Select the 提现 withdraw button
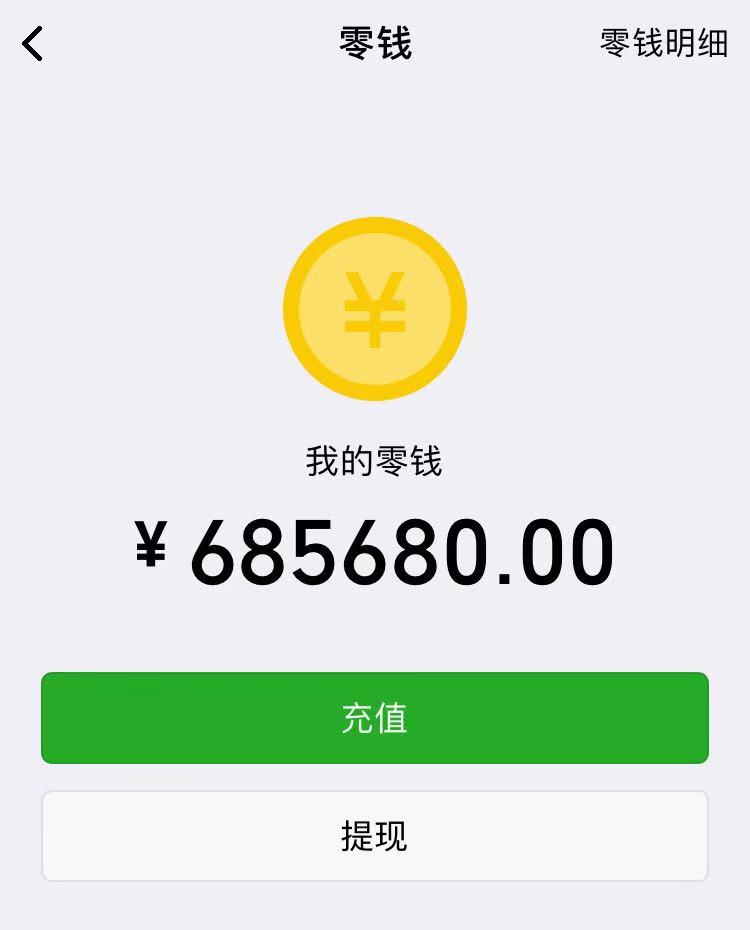The width and height of the screenshot is (750, 930). click(374, 836)
